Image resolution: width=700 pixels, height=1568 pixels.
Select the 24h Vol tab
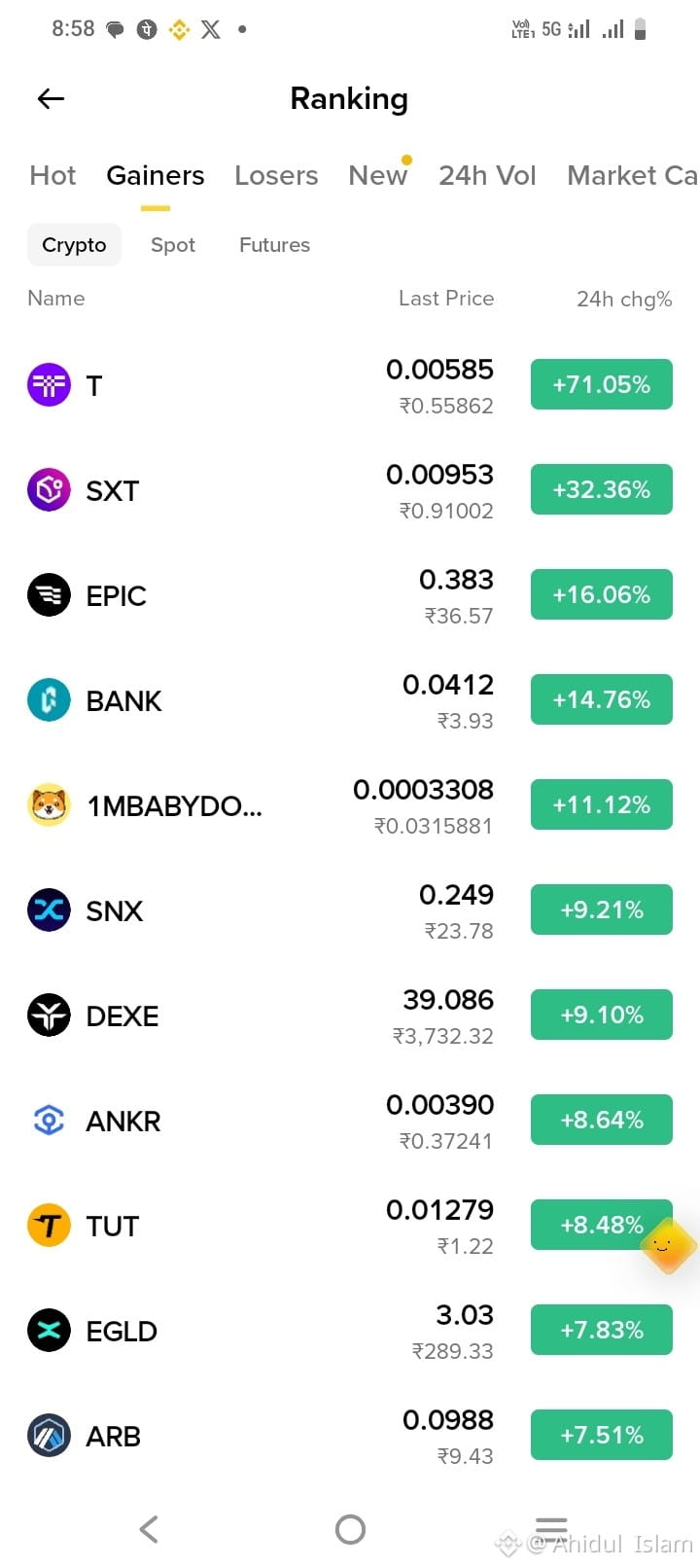pos(487,175)
